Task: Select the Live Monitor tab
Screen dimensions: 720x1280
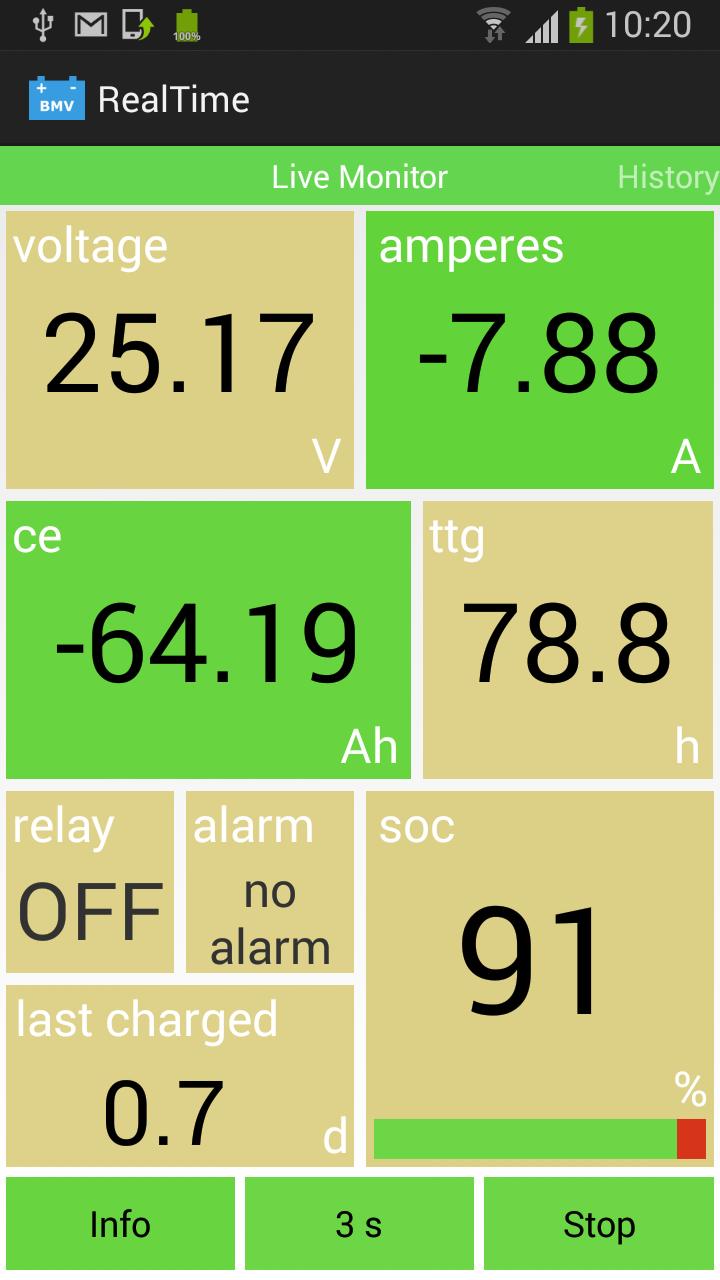Action: [359, 176]
